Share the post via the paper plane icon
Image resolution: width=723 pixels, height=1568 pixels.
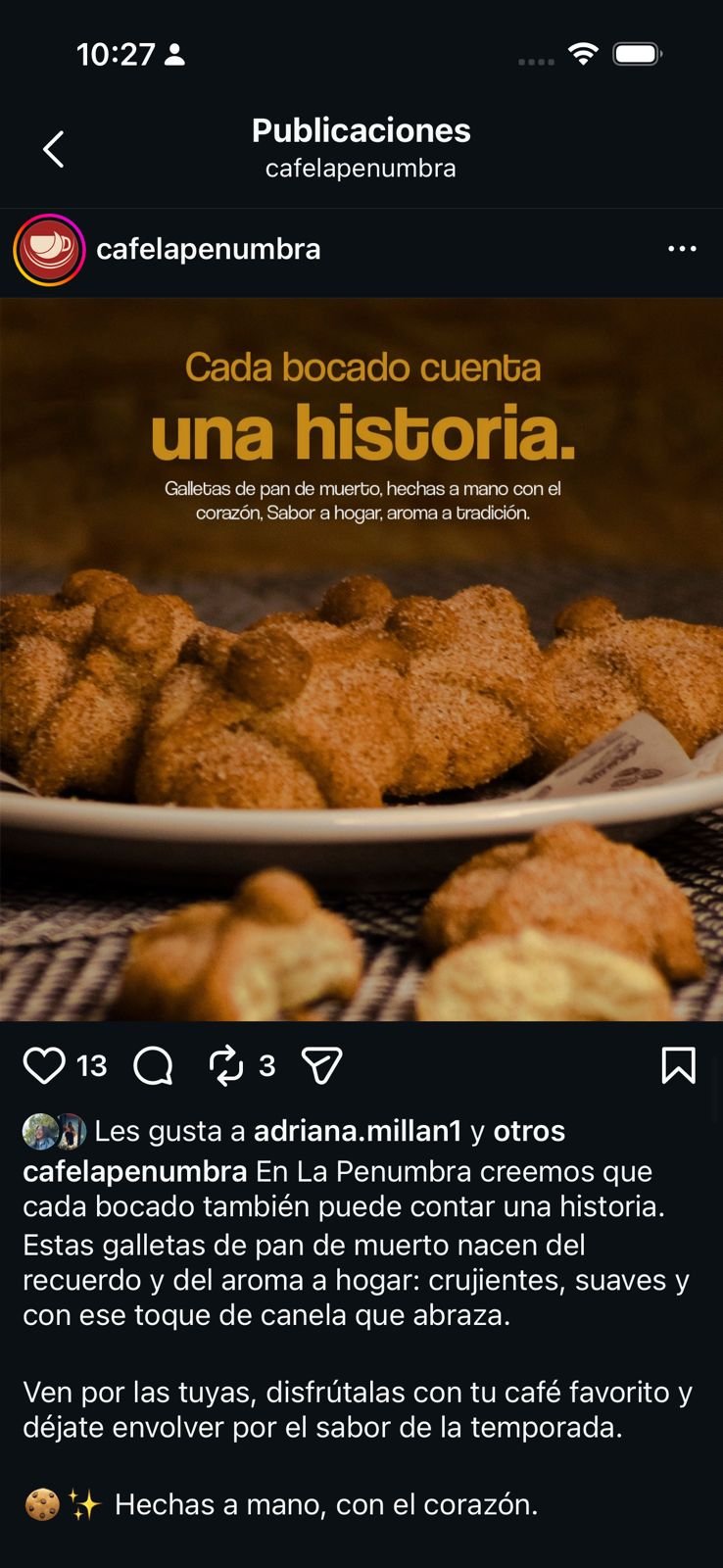[x=321, y=1065]
